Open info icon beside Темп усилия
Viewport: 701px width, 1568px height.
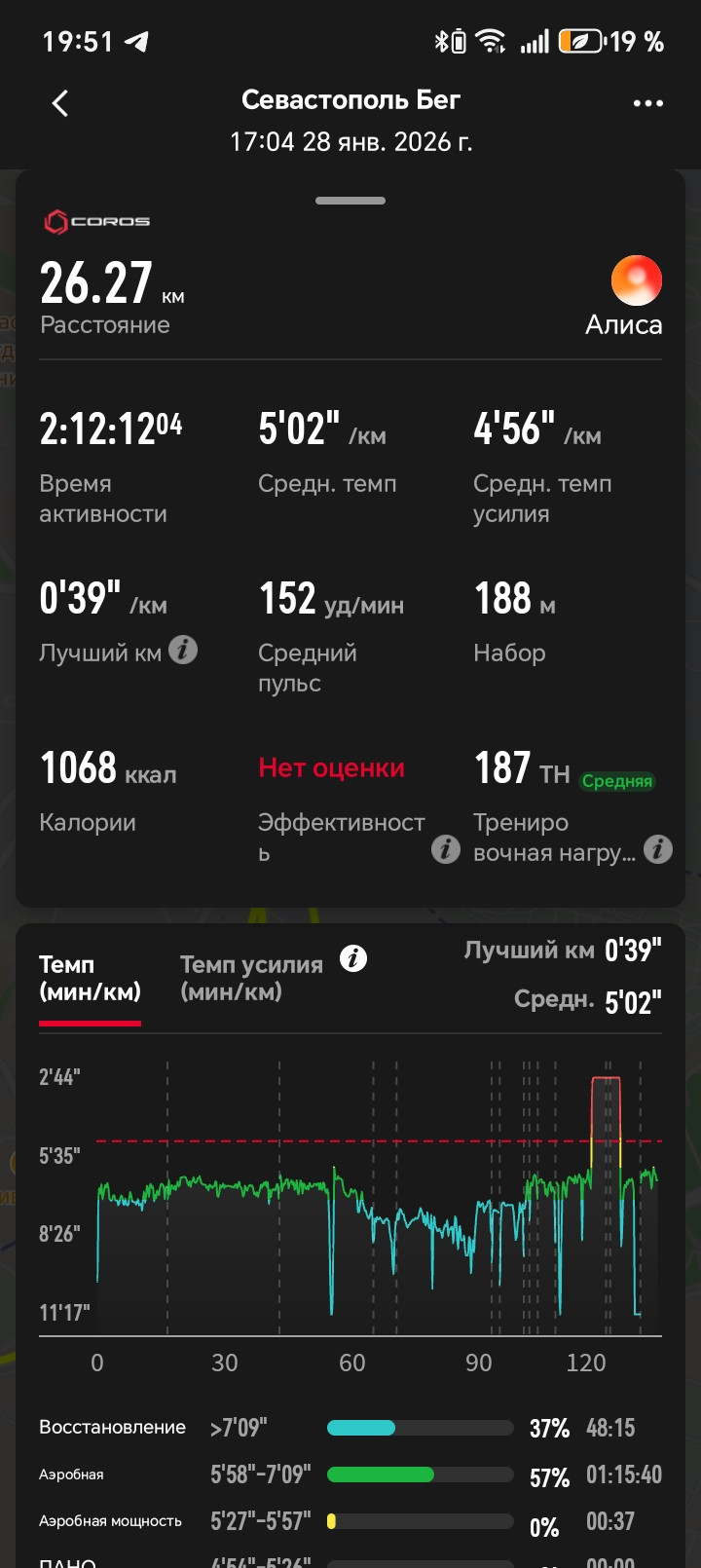(x=353, y=958)
